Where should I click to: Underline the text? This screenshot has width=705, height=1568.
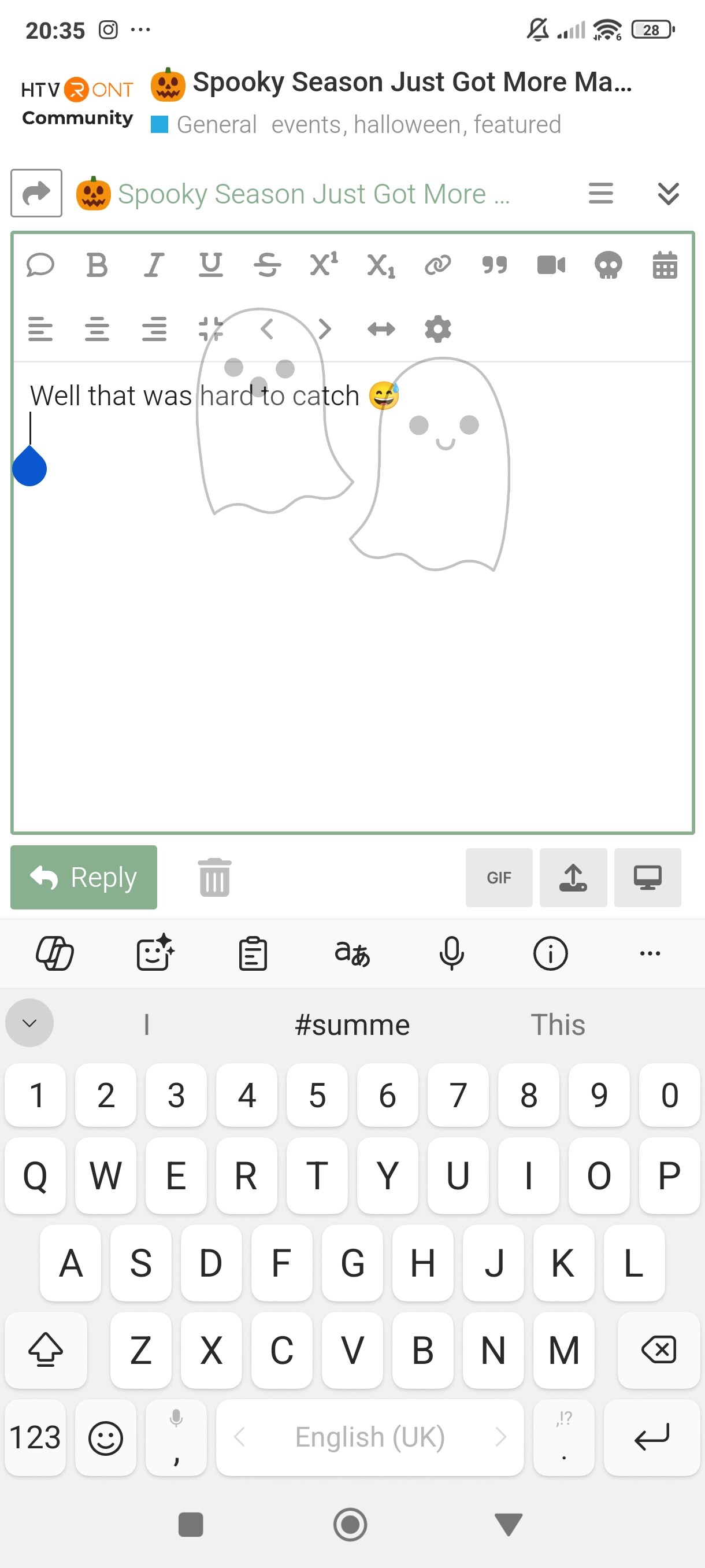point(210,265)
